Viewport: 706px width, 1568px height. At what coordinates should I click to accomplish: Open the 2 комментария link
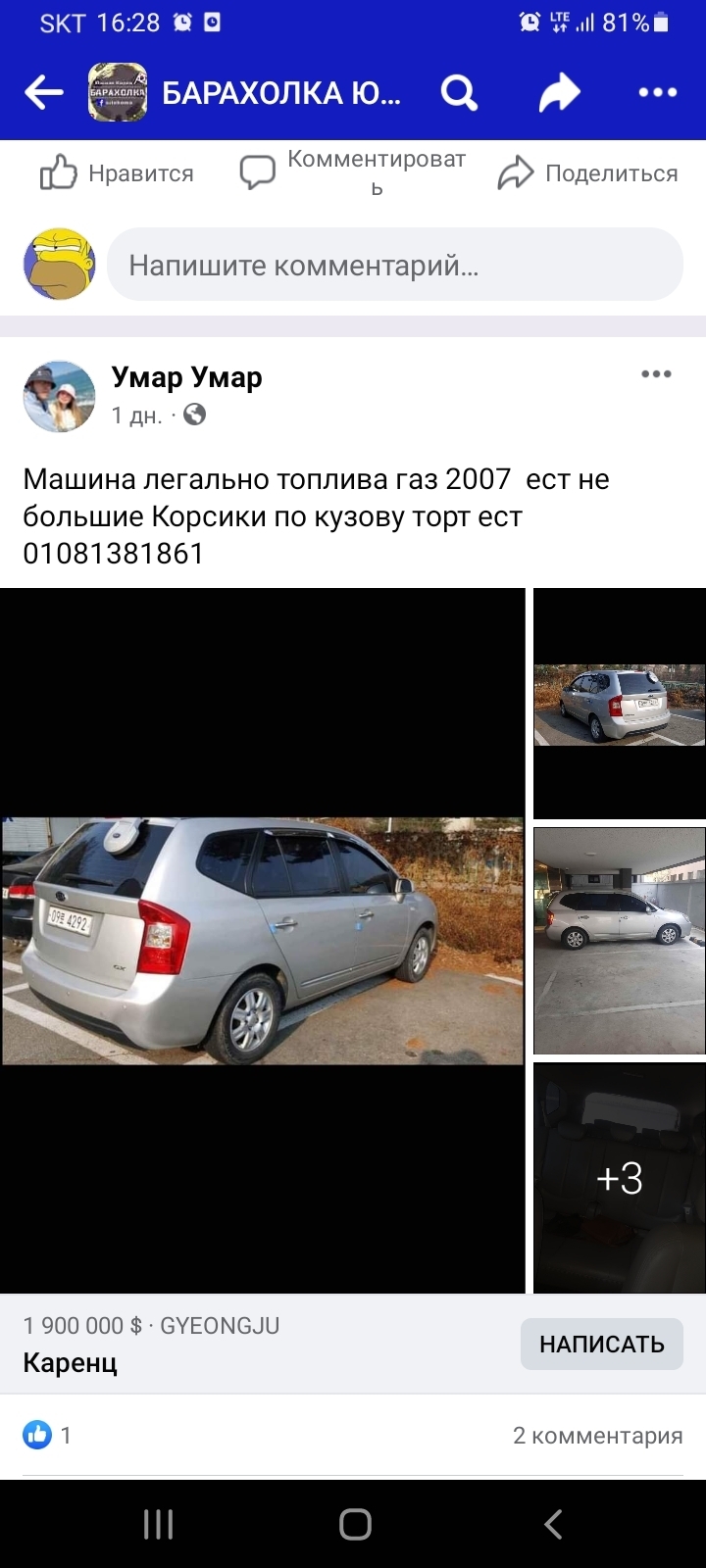pos(597,1436)
